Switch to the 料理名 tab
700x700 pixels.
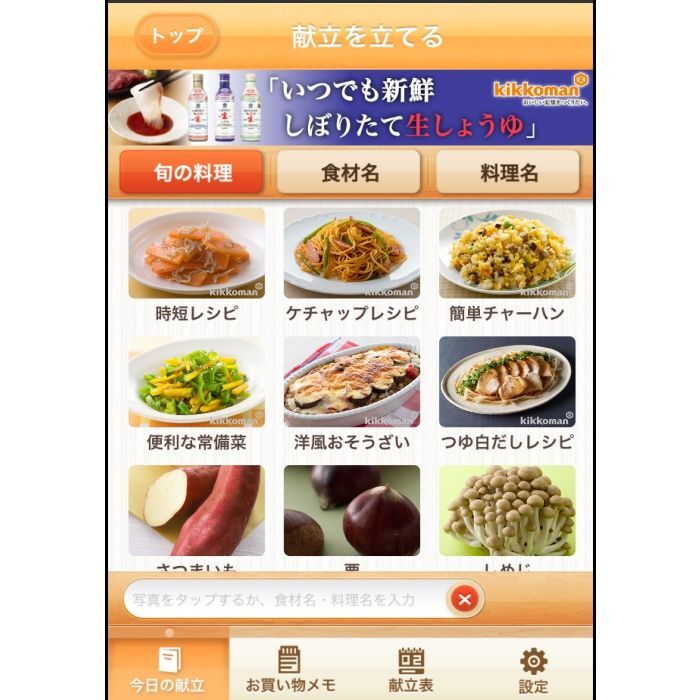pos(508,173)
